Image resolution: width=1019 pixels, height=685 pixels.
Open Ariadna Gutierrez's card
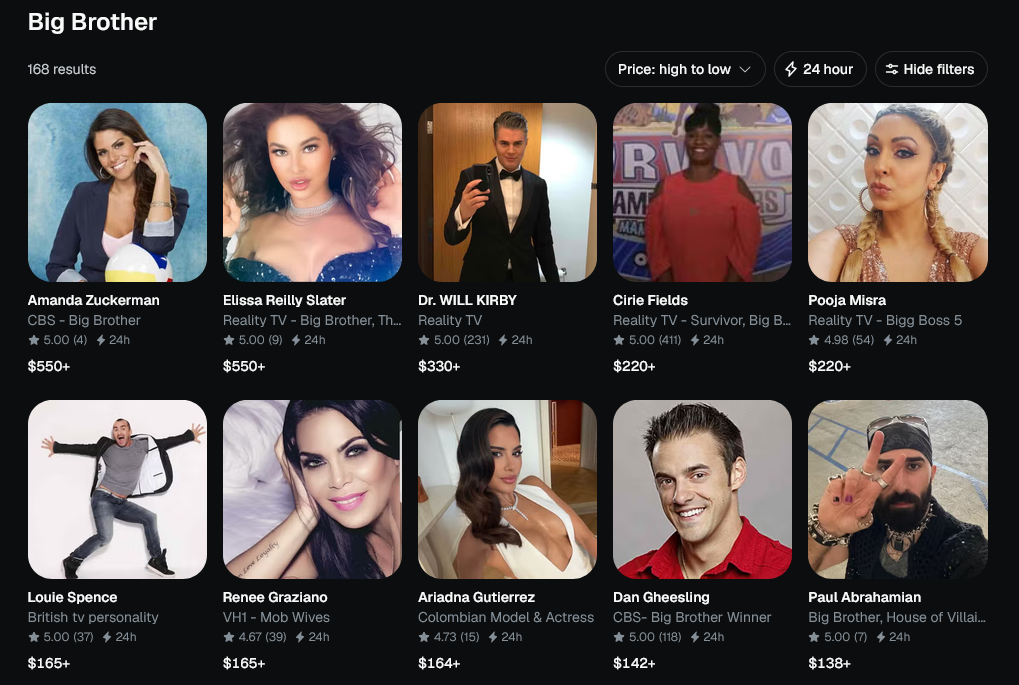tap(507, 535)
